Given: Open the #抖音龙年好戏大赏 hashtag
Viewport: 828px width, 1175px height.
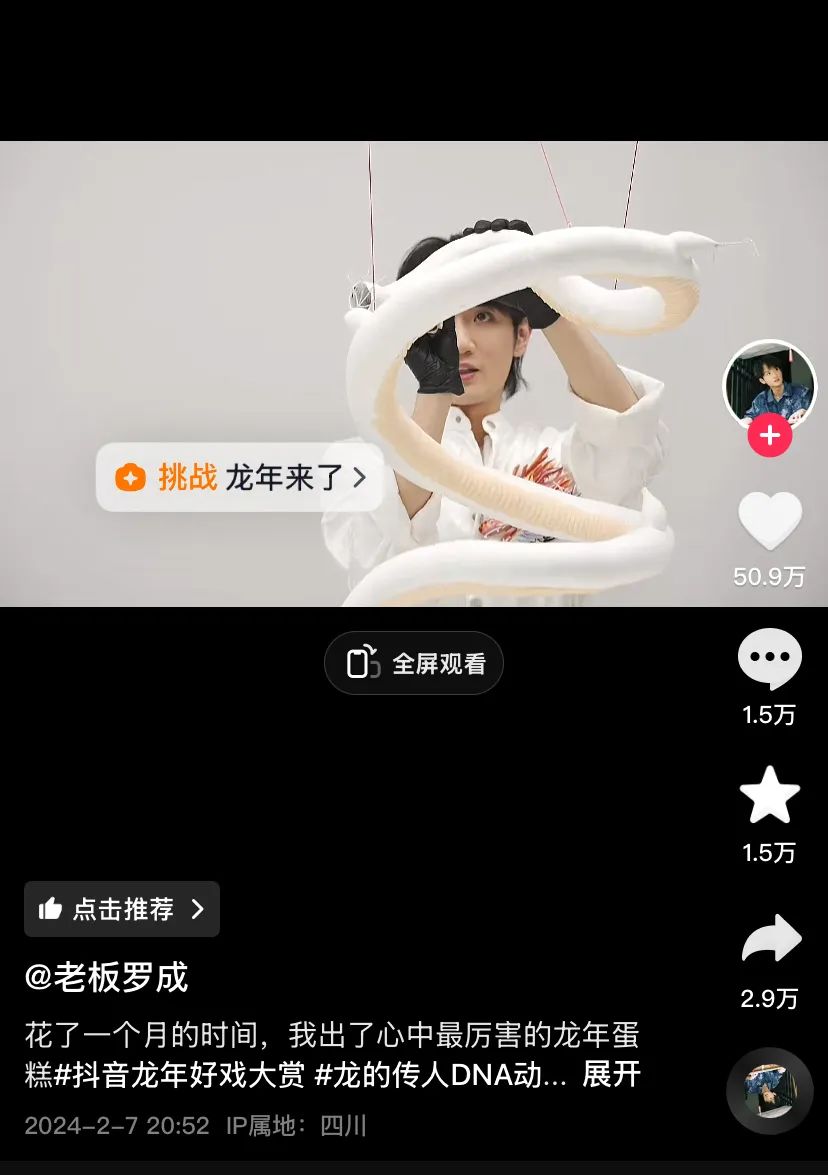Looking at the screenshot, I should pos(180,1075).
